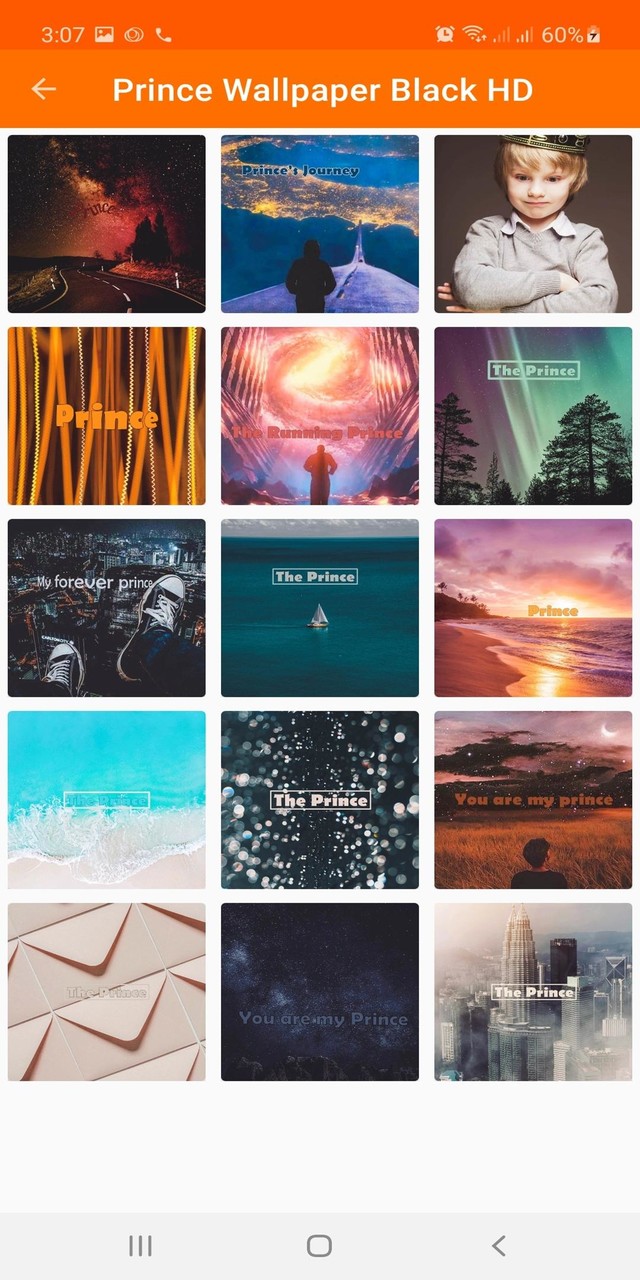
Task: Show recent apps from navigation bar
Action: pyautogui.click(x=140, y=1245)
